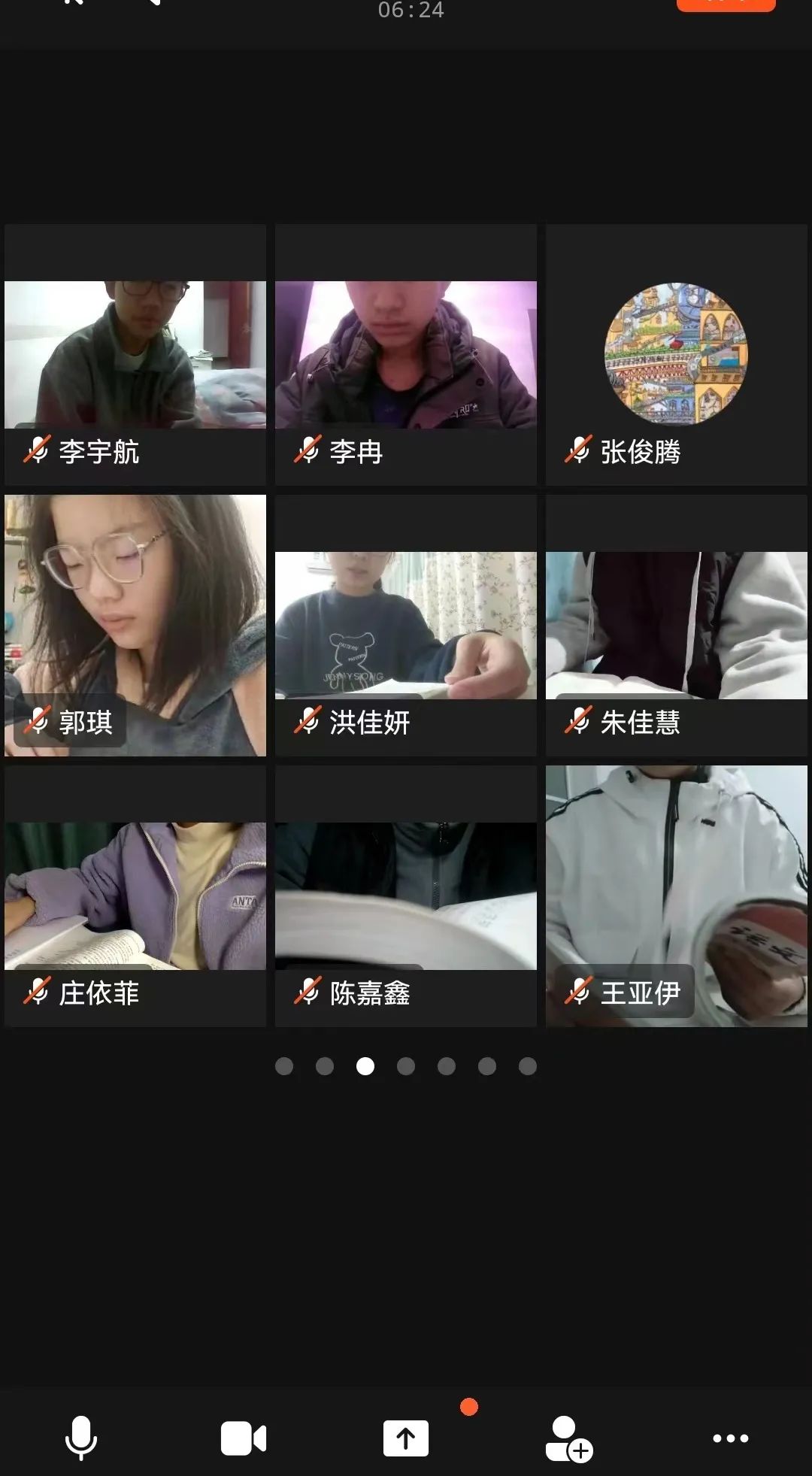The image size is (812, 1476).
Task: Open the invite participants option
Action: click(568, 1438)
